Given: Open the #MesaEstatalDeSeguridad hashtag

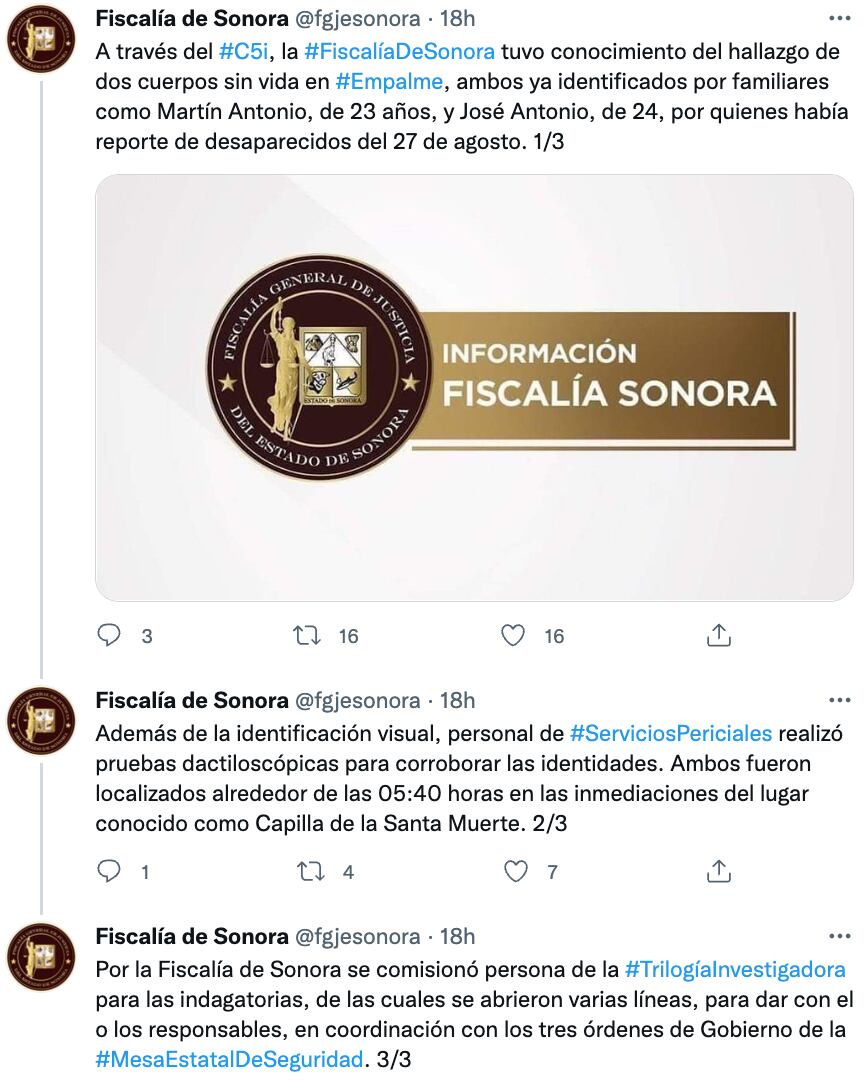Looking at the screenshot, I should click(229, 1059).
